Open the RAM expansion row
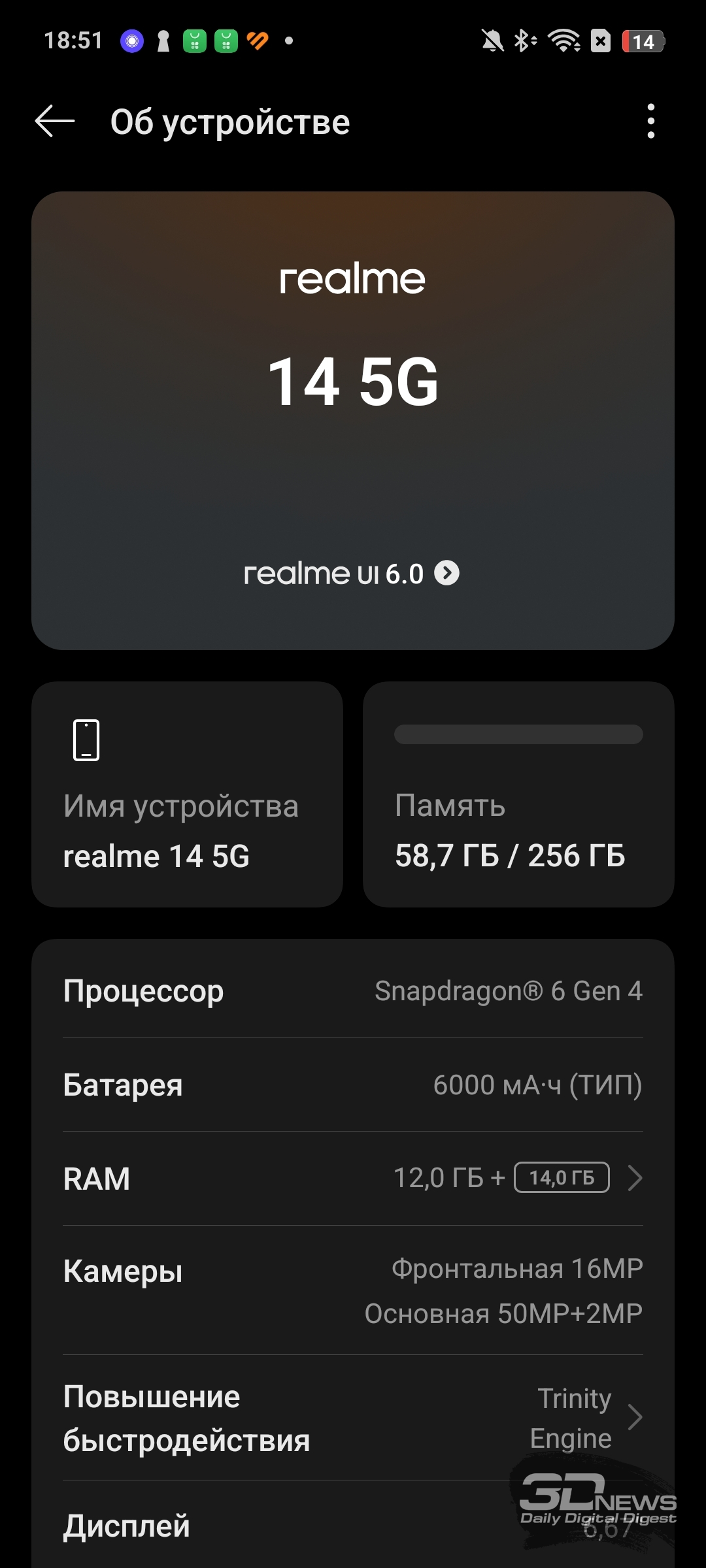Screen dimensions: 706x1568 [x=353, y=1179]
